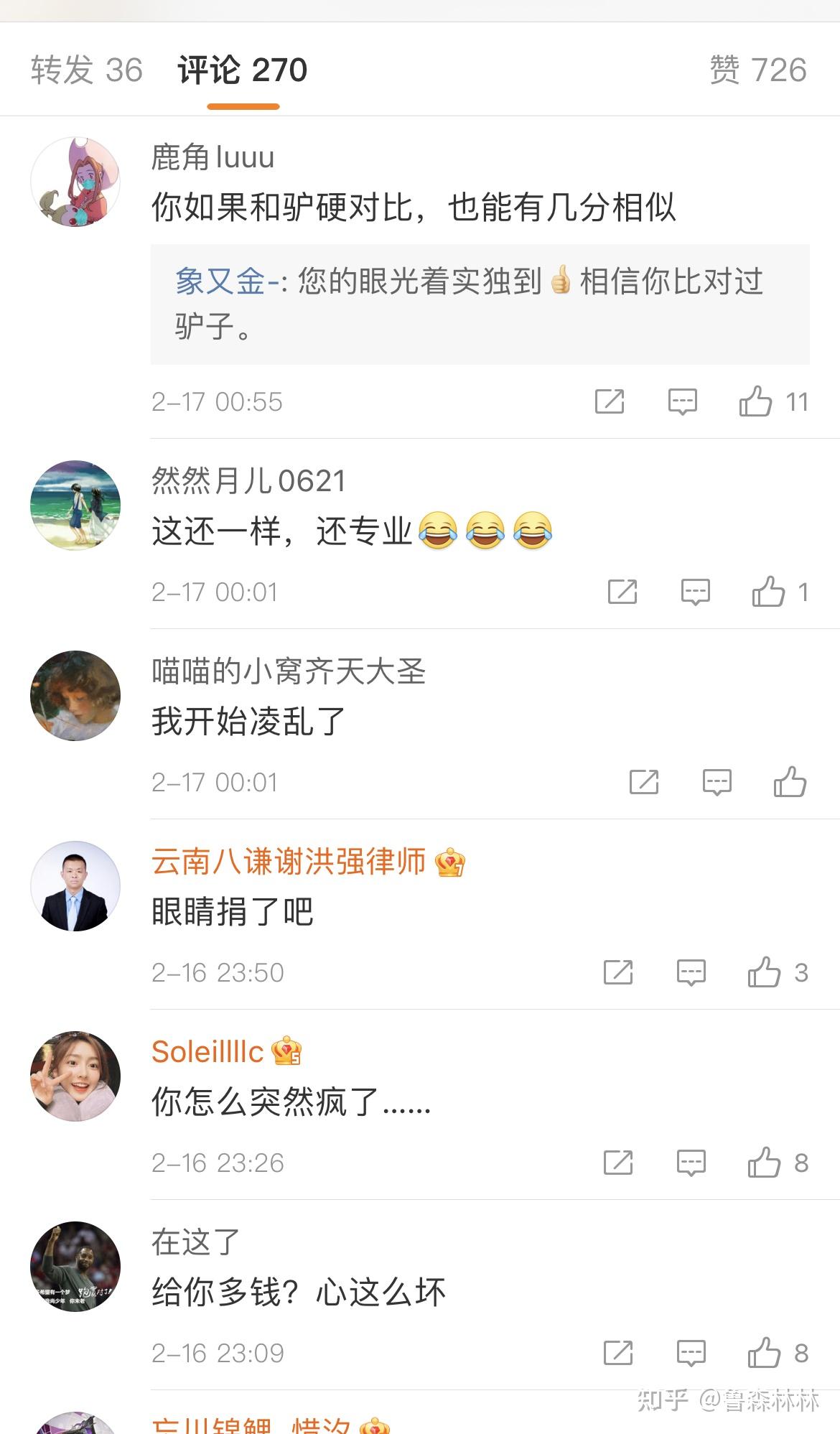
Task: Like 鹿角luuu's comment
Action: (756, 401)
